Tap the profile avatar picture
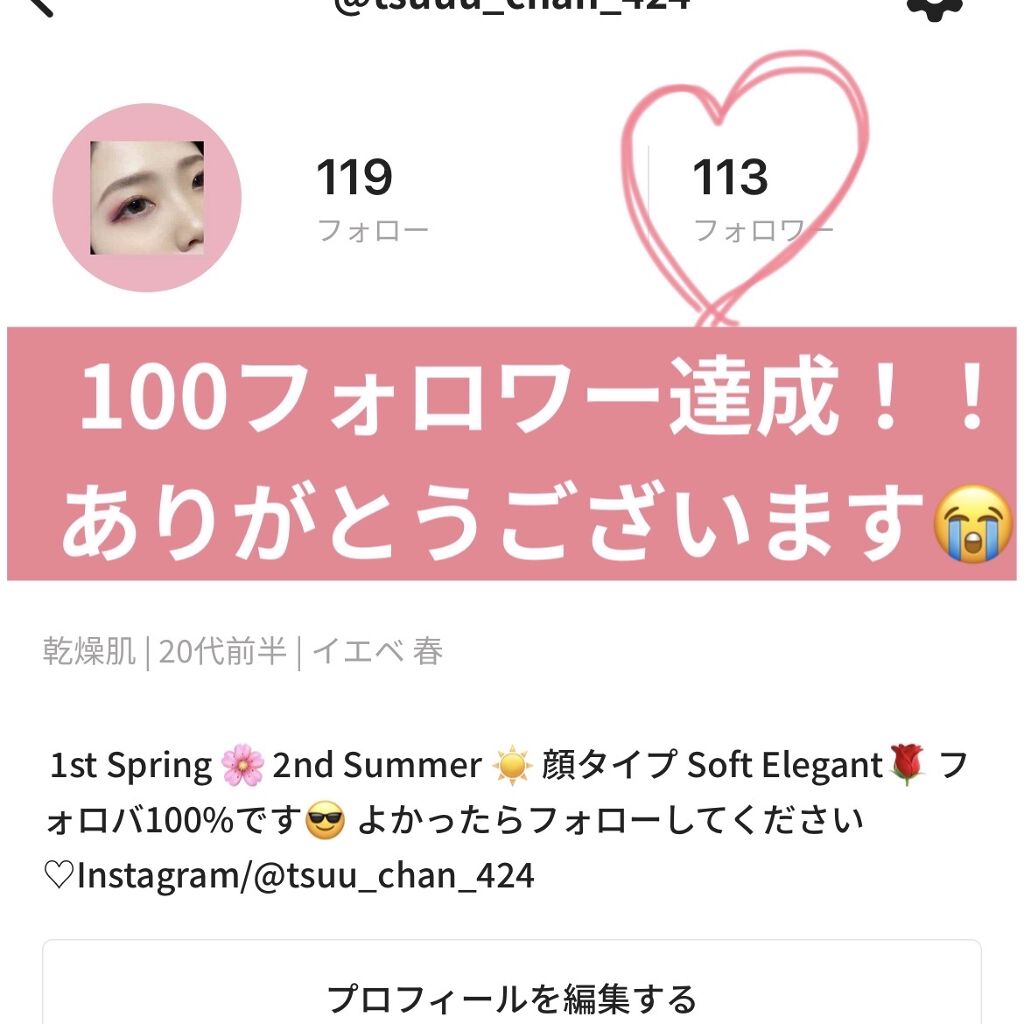1024x1024 pixels. point(146,197)
